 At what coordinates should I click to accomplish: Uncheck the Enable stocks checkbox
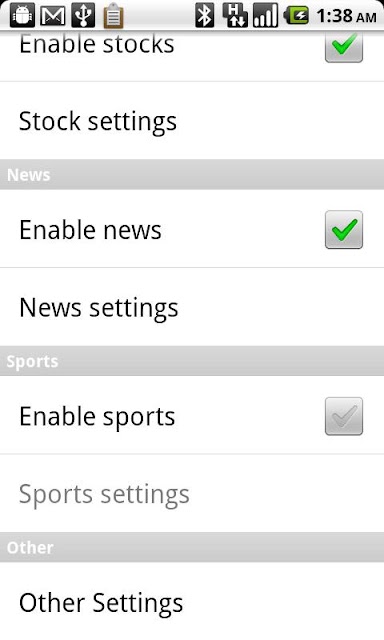[344, 47]
